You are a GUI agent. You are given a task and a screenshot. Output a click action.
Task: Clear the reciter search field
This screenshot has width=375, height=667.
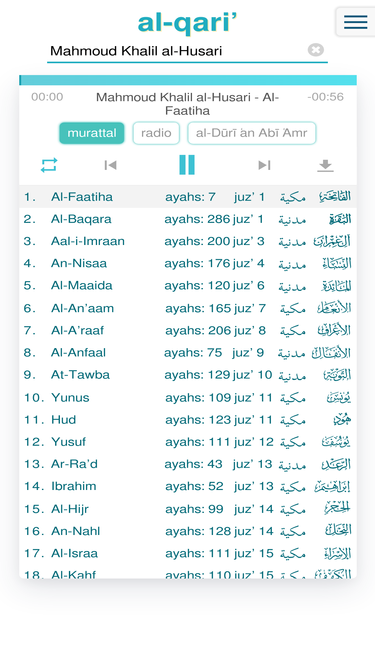316,50
